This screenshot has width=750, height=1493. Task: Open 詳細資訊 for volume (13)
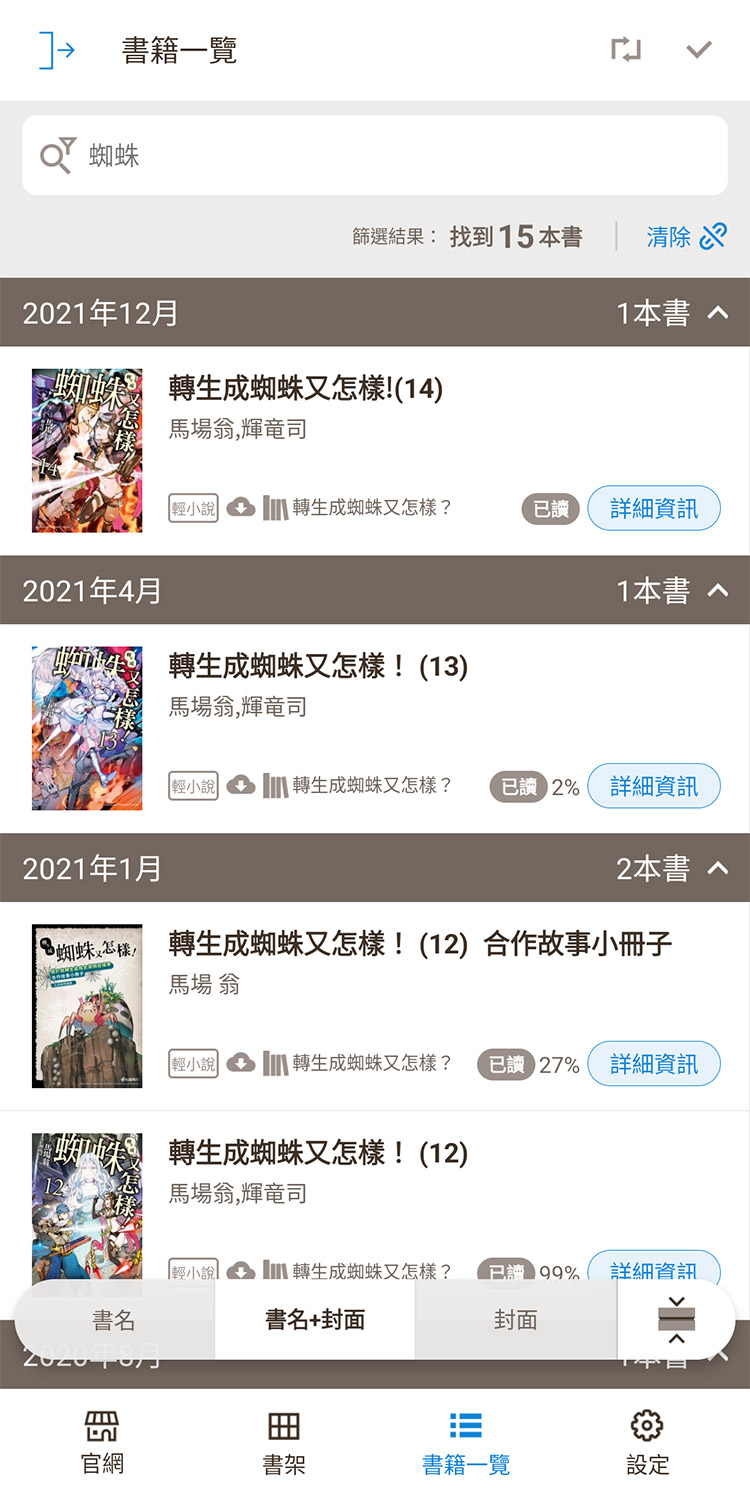tap(654, 787)
